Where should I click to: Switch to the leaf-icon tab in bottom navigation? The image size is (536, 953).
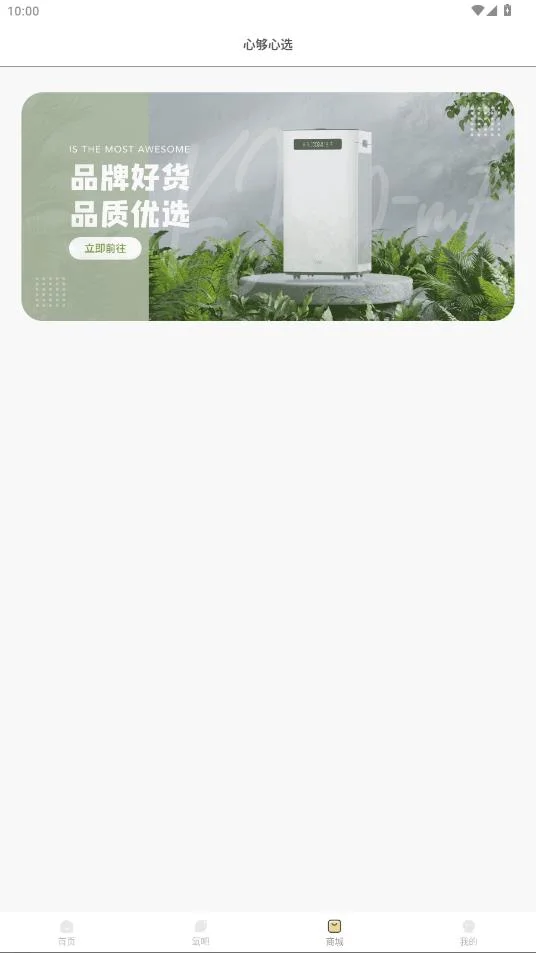tap(201, 933)
